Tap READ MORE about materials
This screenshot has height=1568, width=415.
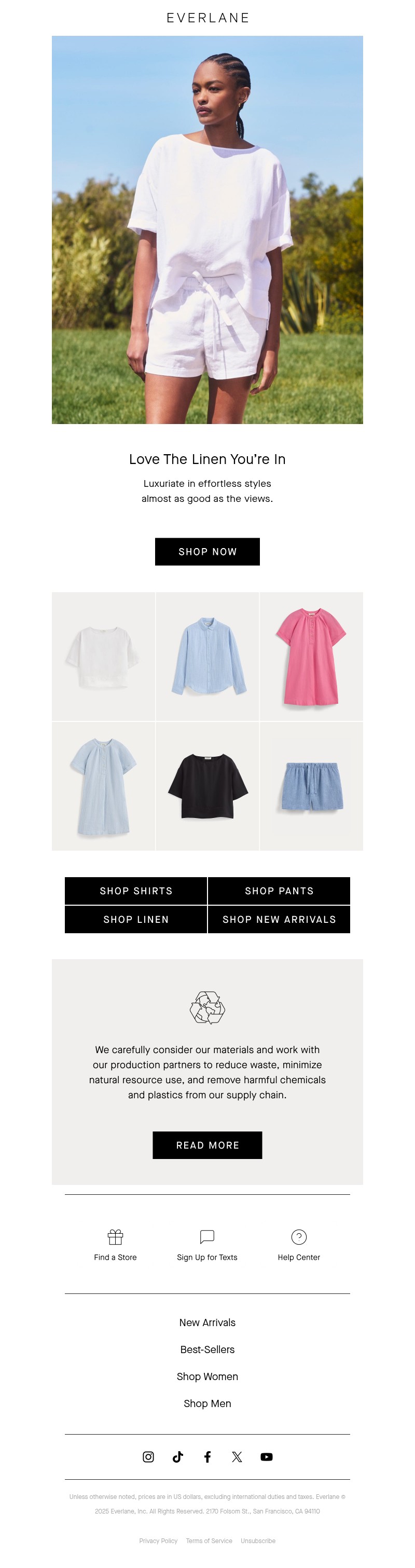point(207,1145)
